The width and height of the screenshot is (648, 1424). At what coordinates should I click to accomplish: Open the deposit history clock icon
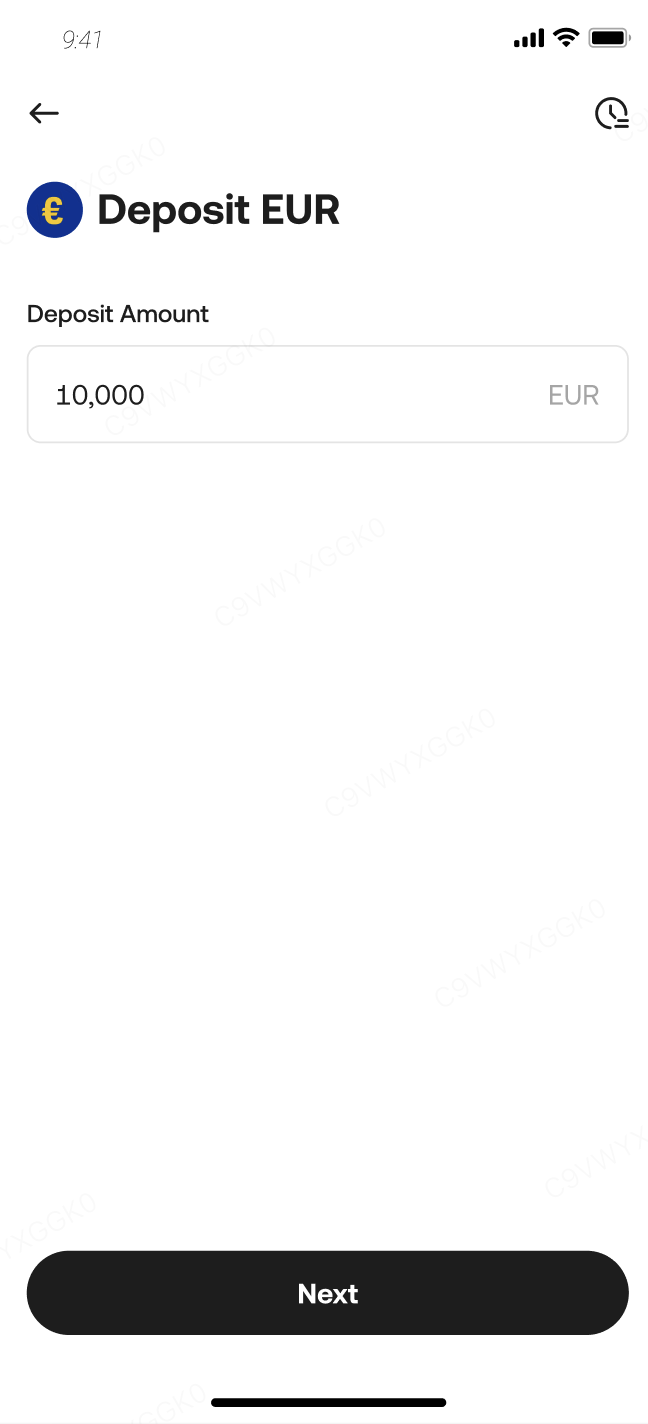[611, 114]
